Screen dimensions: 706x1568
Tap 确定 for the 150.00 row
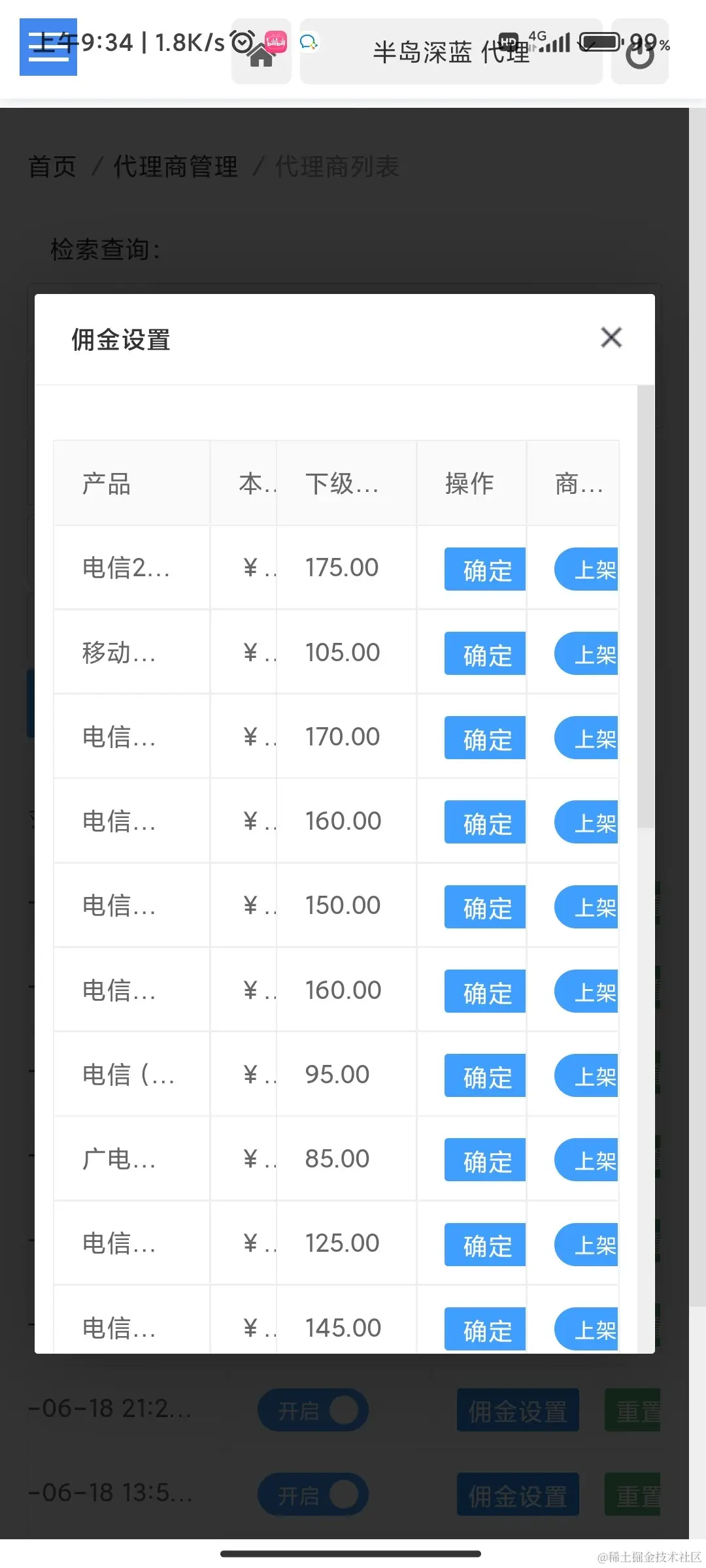pos(485,907)
